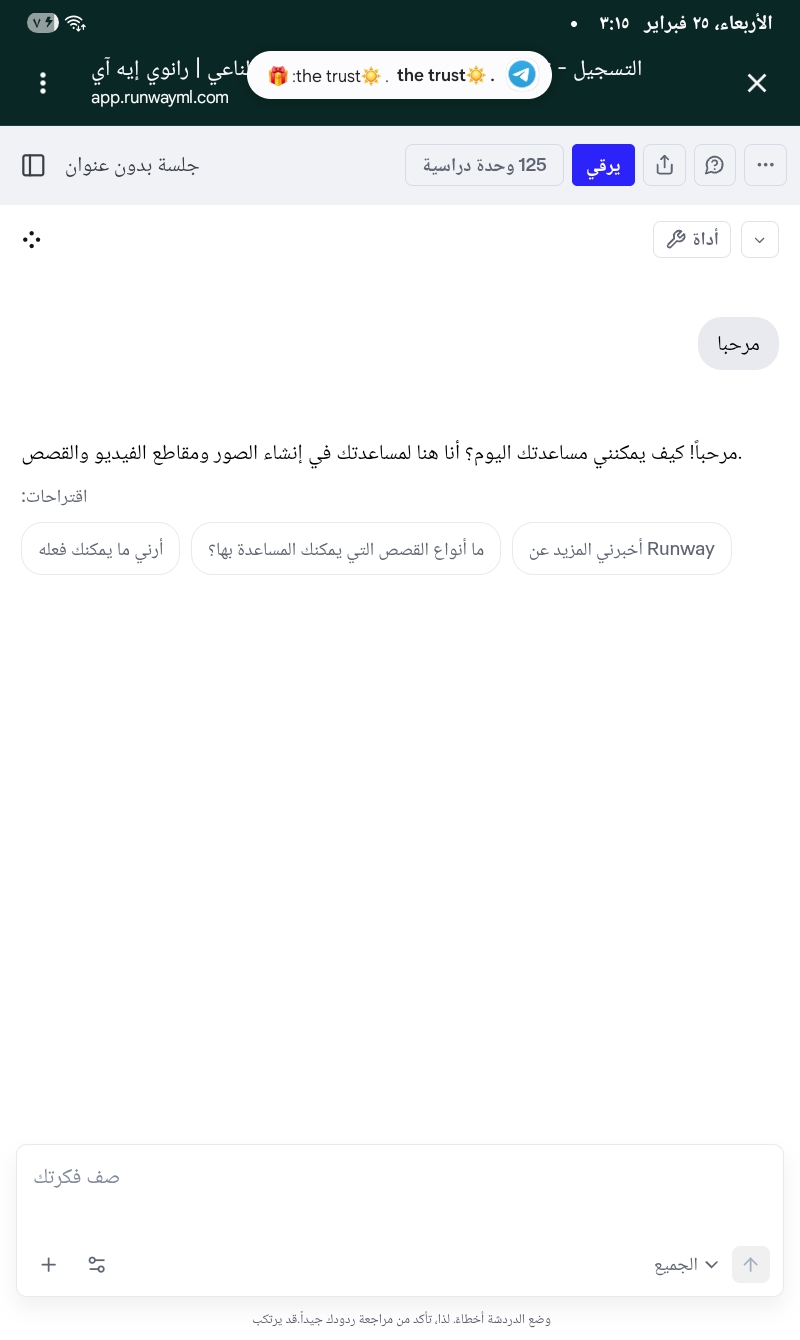Send the prompt with the arrow button
The height and width of the screenshot is (1340, 800).
[751, 1264]
